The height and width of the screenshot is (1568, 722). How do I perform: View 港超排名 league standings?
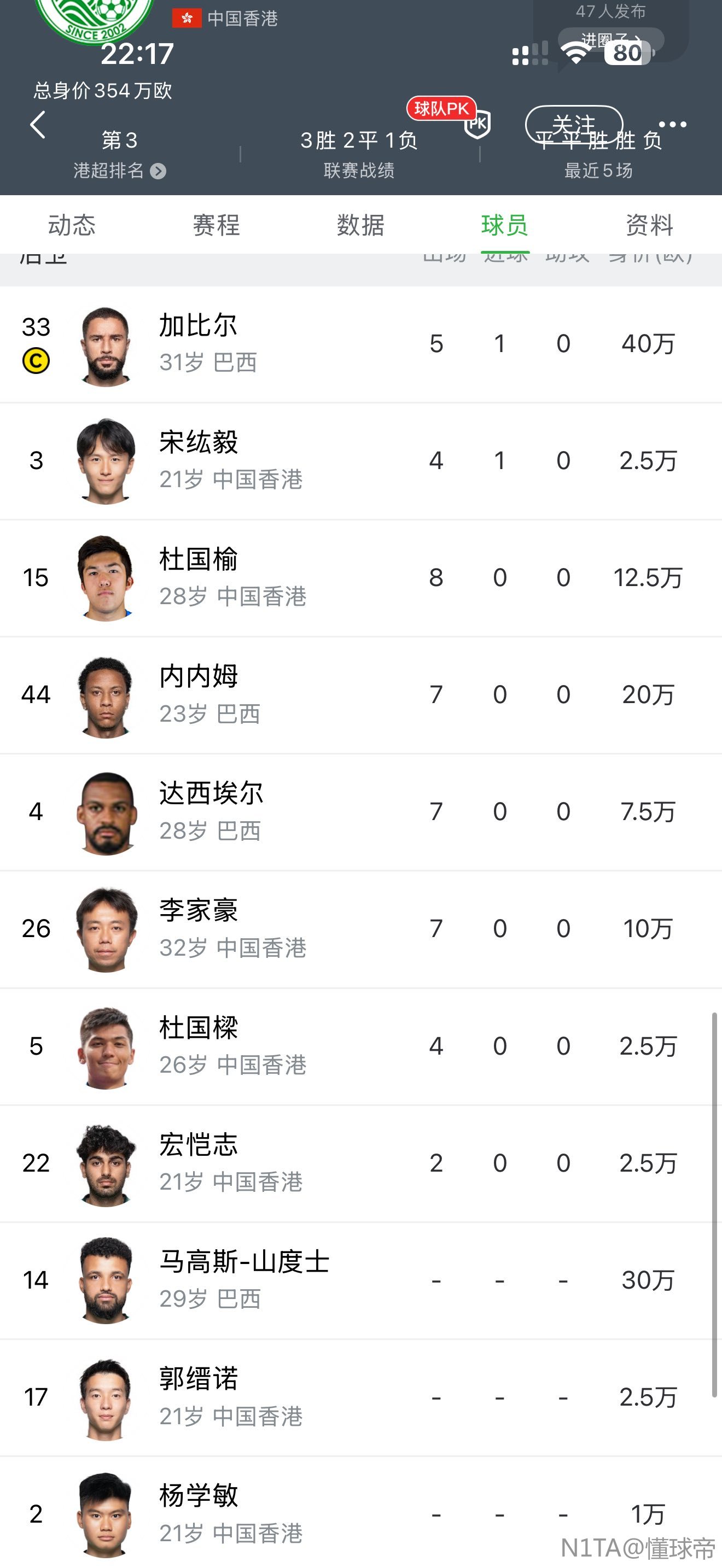119,171
